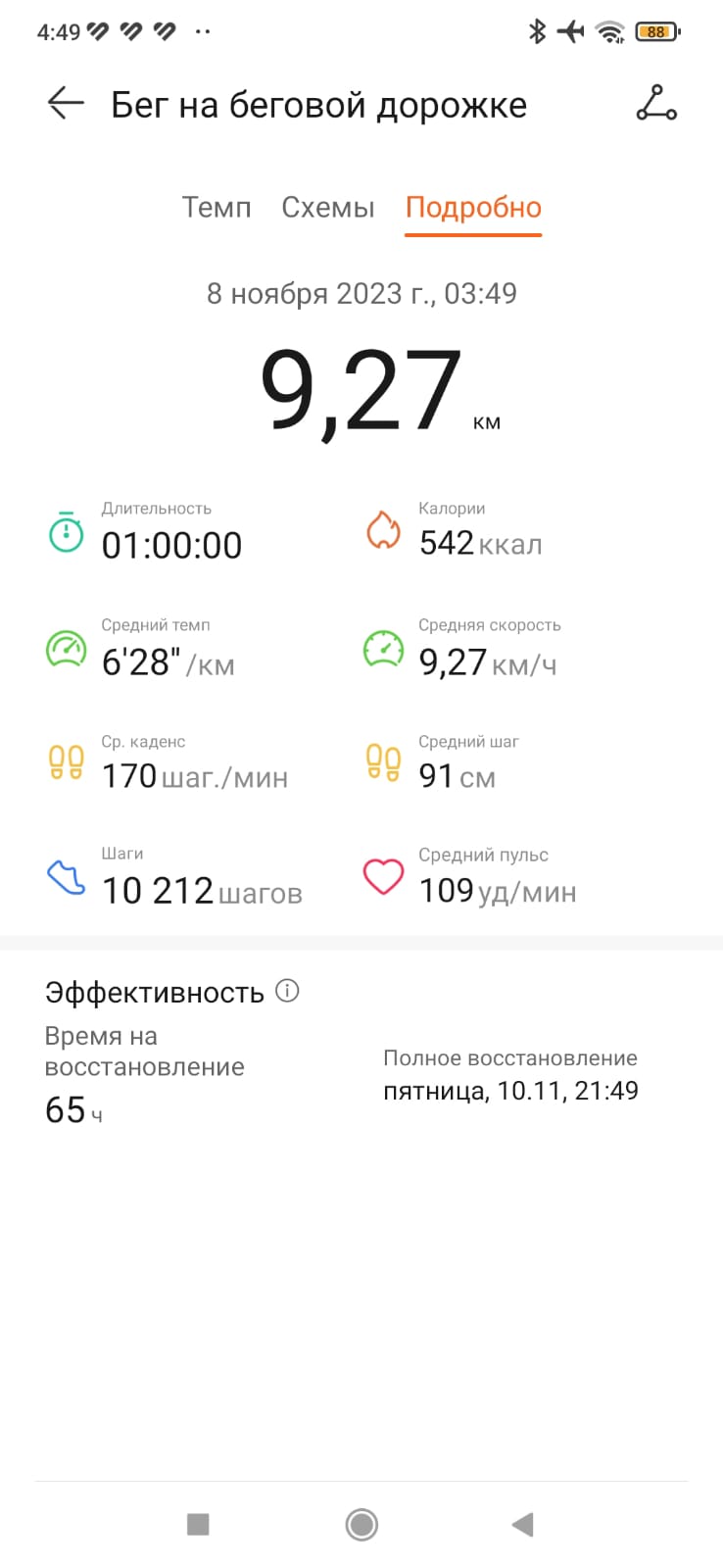This screenshot has height=1568, width=723.
Task: Go back using the top-left arrow
Action: coord(66,103)
